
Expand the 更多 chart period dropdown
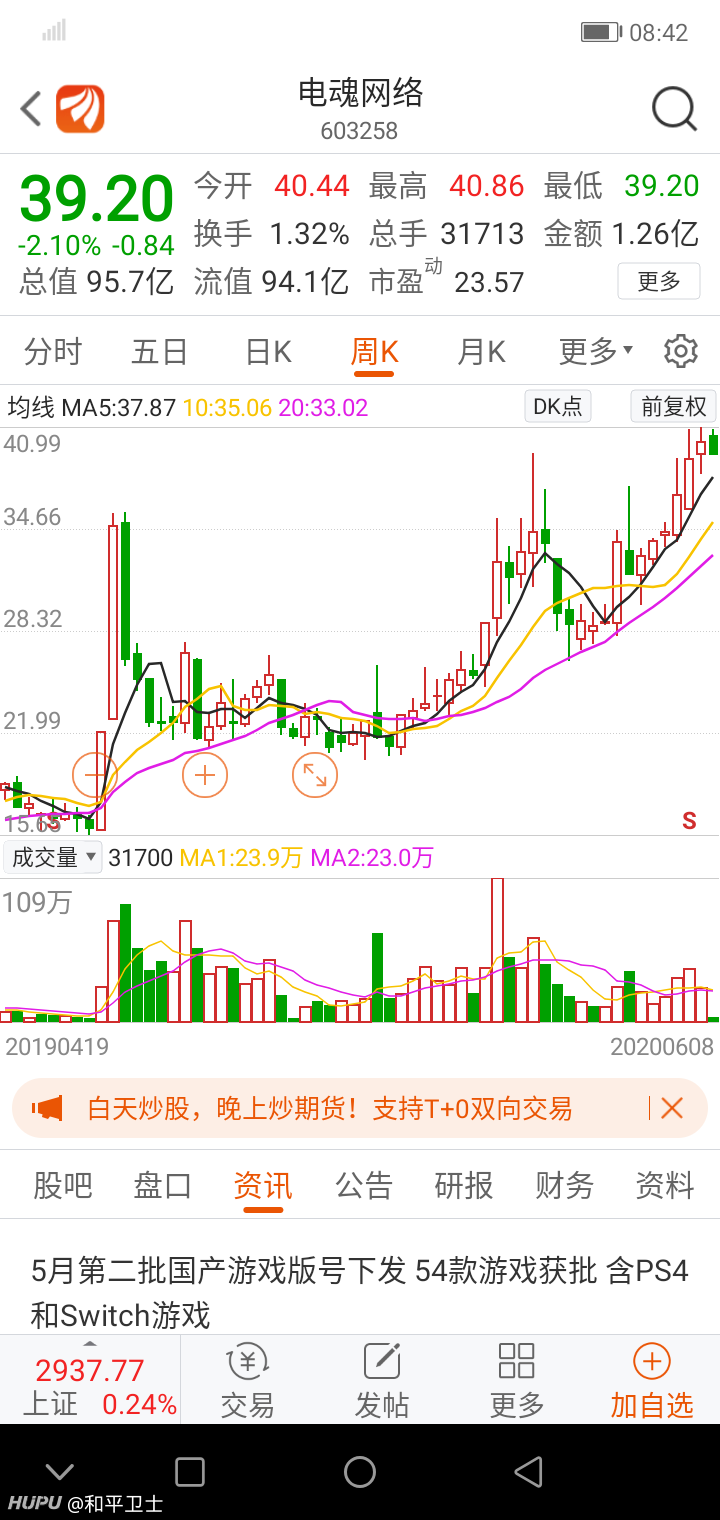(596, 351)
